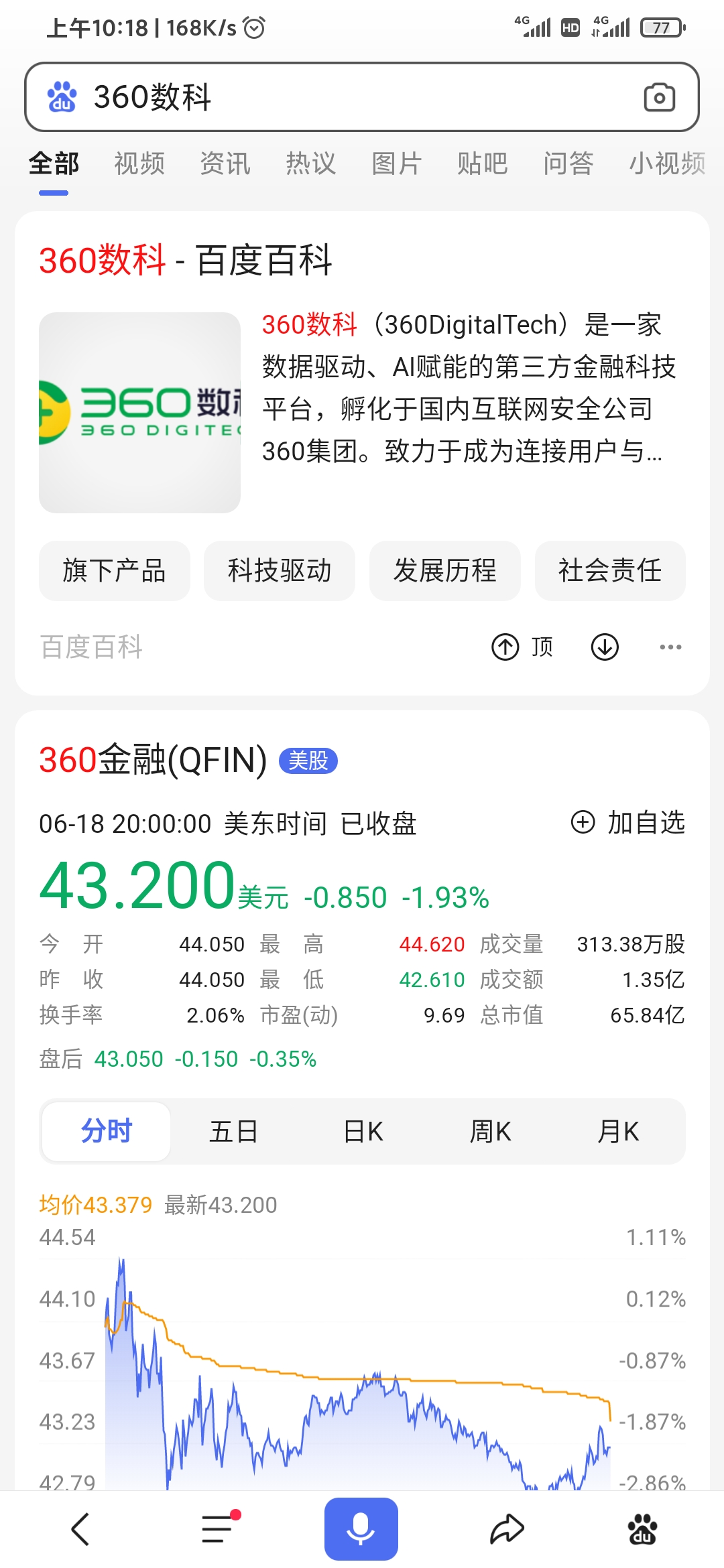Select the 科技驱动 chip
Image resolution: width=724 pixels, height=1568 pixels.
pyautogui.click(x=280, y=571)
